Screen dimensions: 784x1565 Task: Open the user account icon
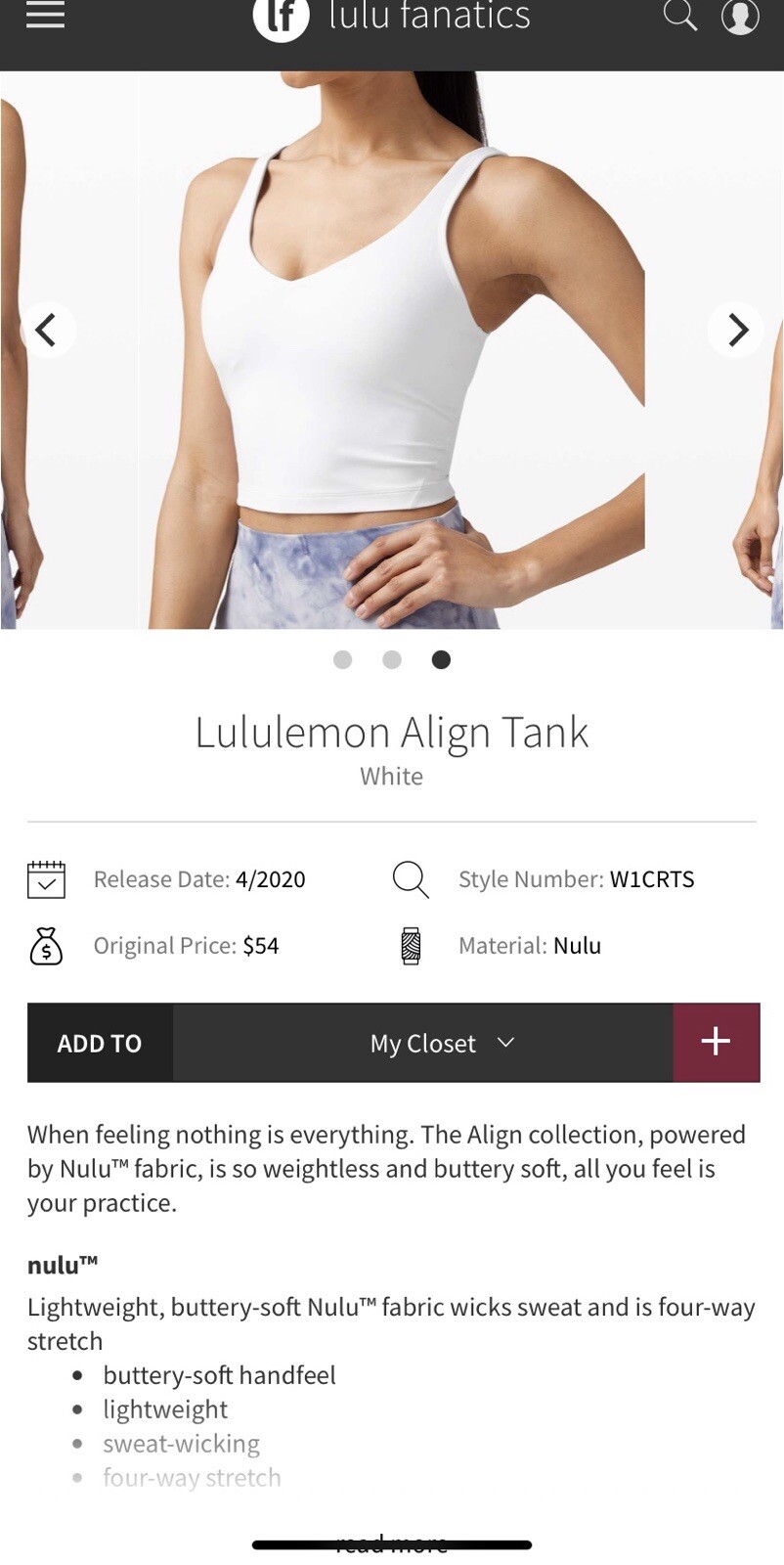(x=740, y=17)
